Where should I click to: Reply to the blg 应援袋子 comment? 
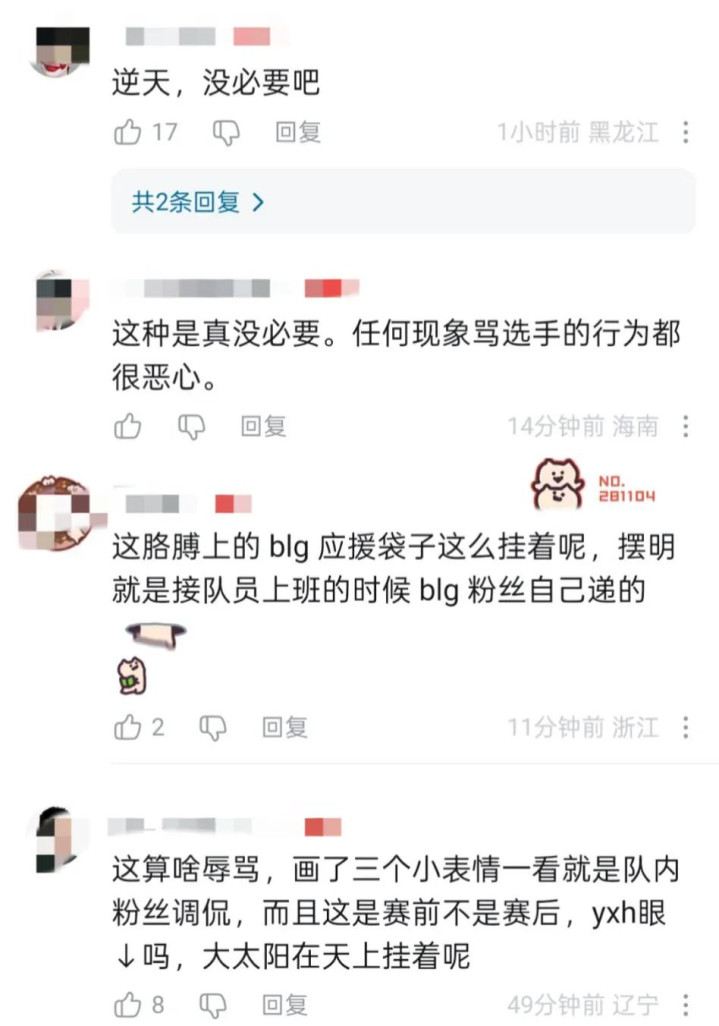284,728
